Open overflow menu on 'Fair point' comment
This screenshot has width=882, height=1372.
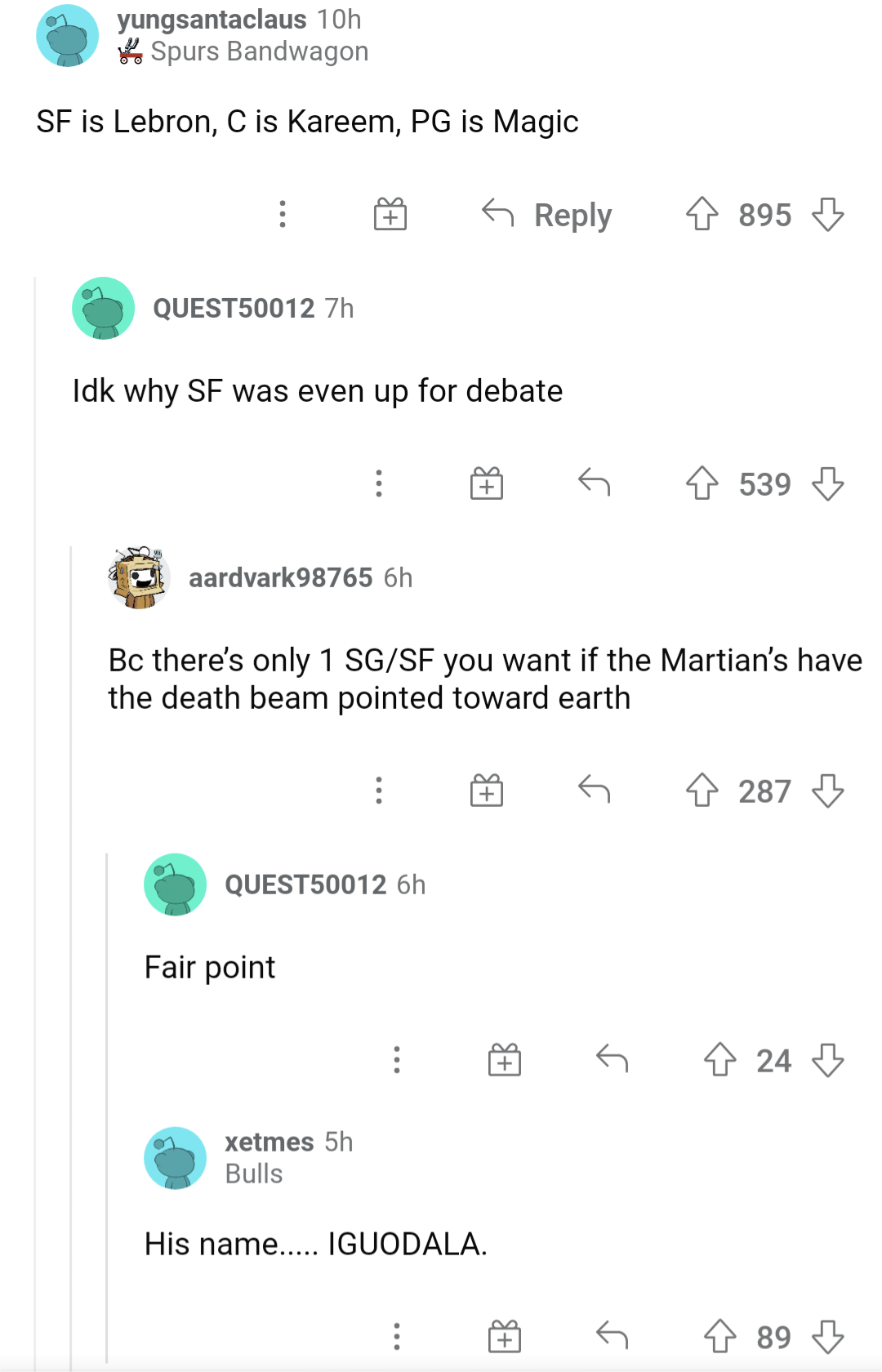point(397,1060)
